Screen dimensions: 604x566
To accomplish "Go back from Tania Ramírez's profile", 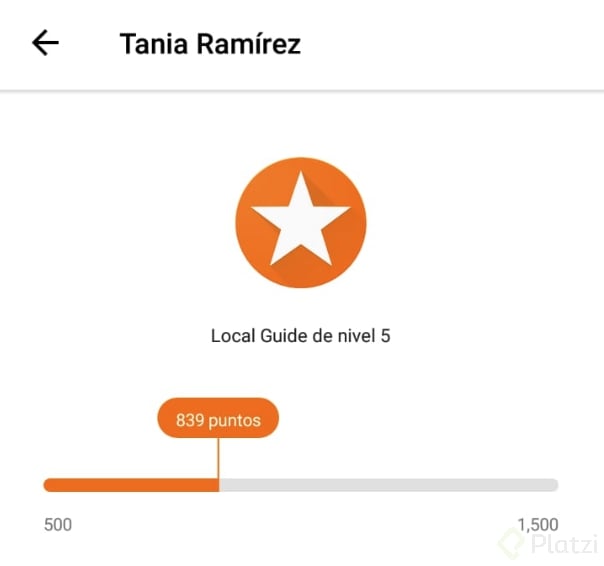I will [x=46, y=43].
